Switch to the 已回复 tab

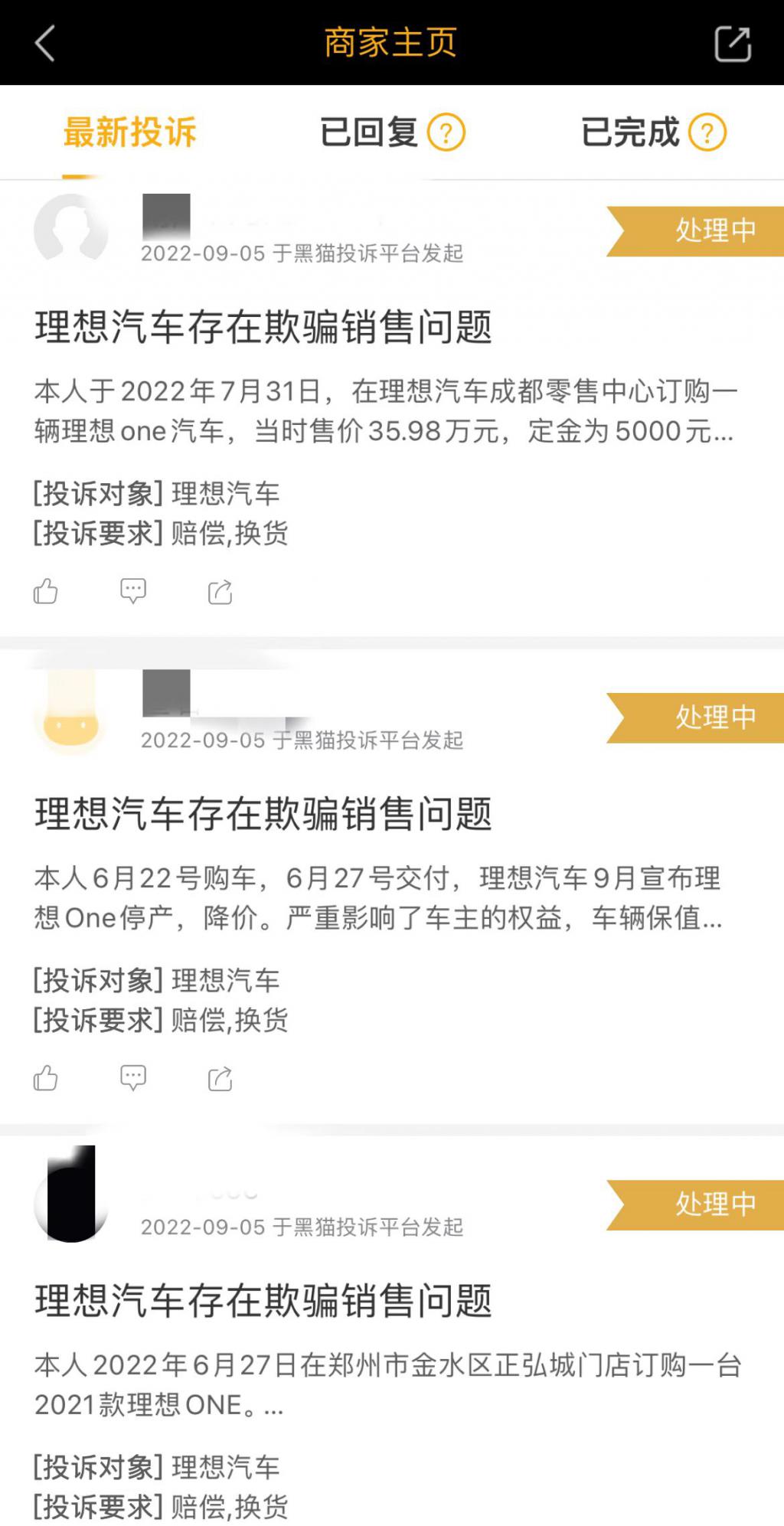(x=368, y=132)
